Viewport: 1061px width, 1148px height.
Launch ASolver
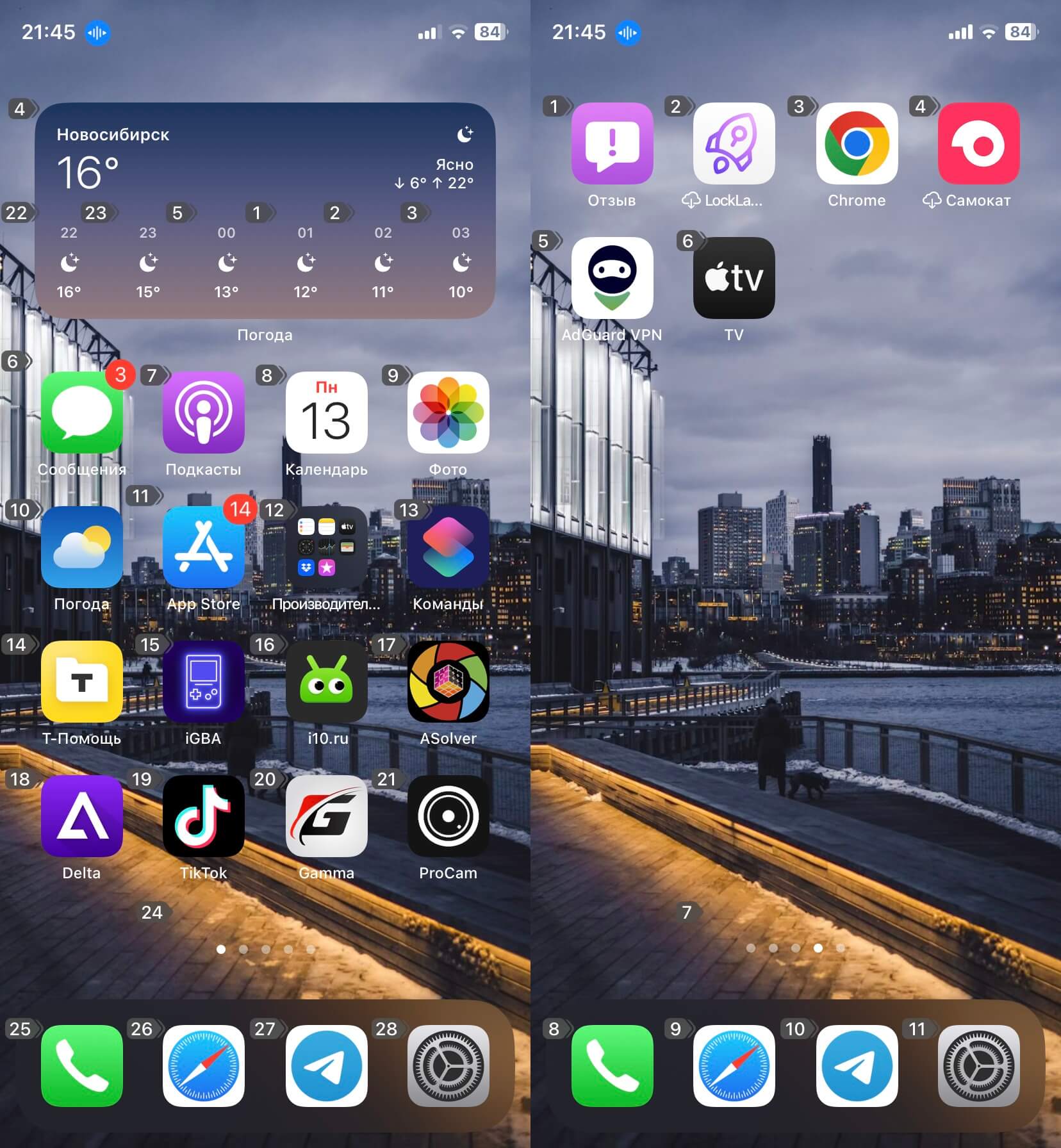pos(448,682)
